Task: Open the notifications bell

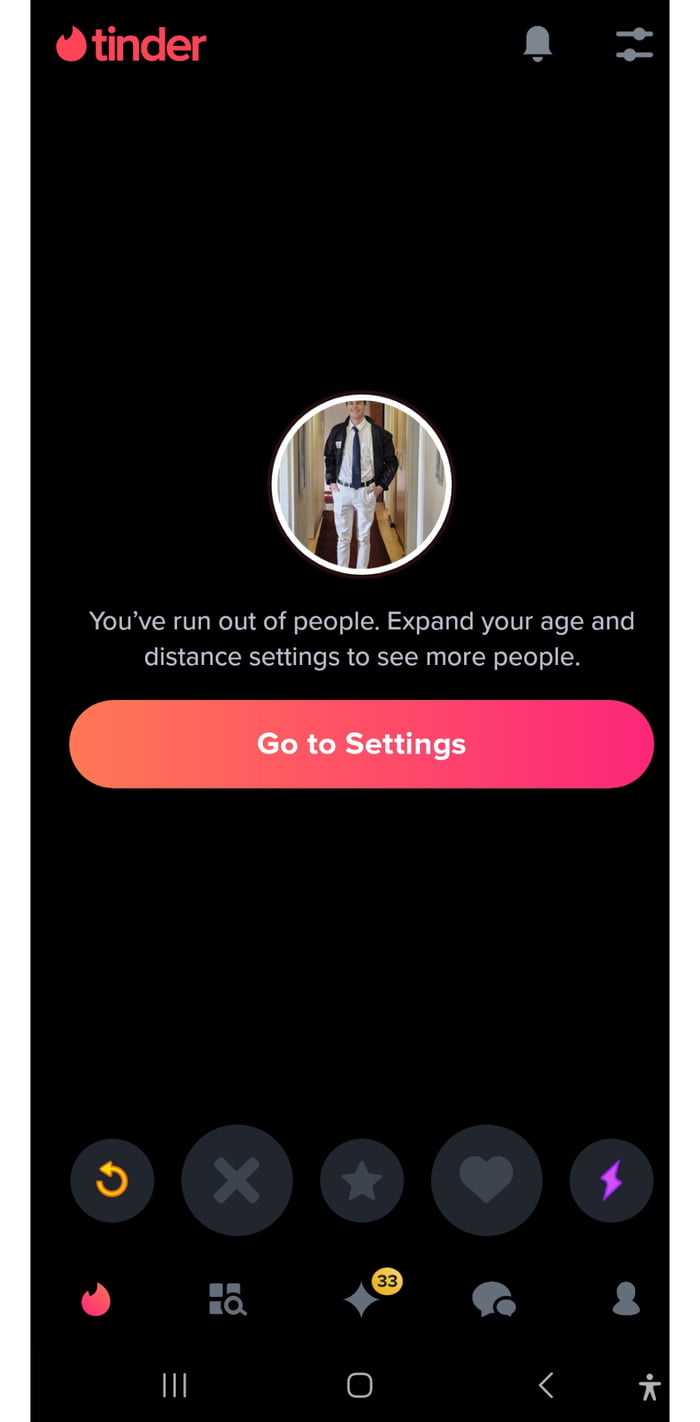Action: [x=538, y=44]
